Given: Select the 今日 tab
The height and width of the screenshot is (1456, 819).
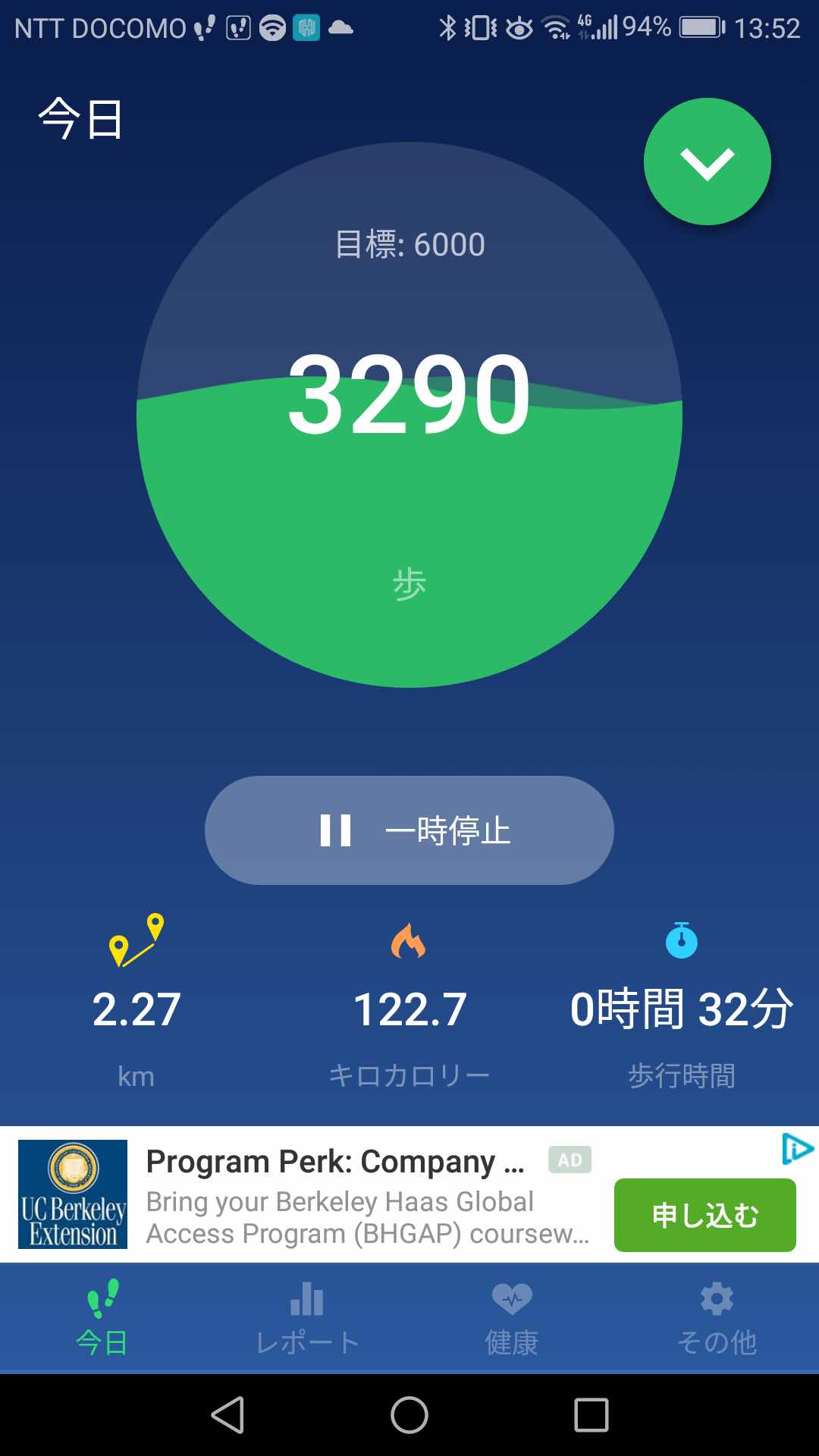Looking at the screenshot, I should point(102,1318).
